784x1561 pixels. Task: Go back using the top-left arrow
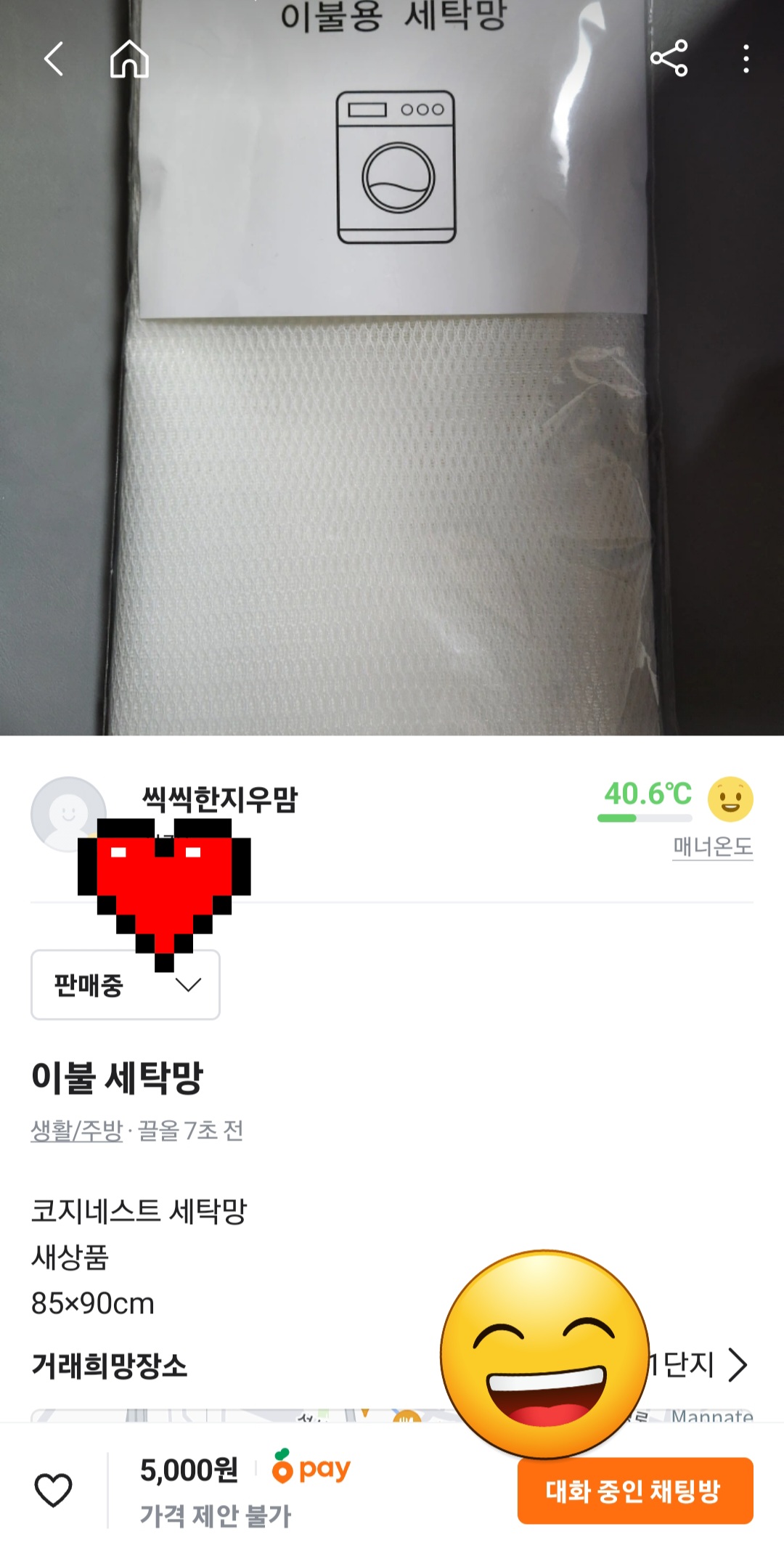(54, 59)
